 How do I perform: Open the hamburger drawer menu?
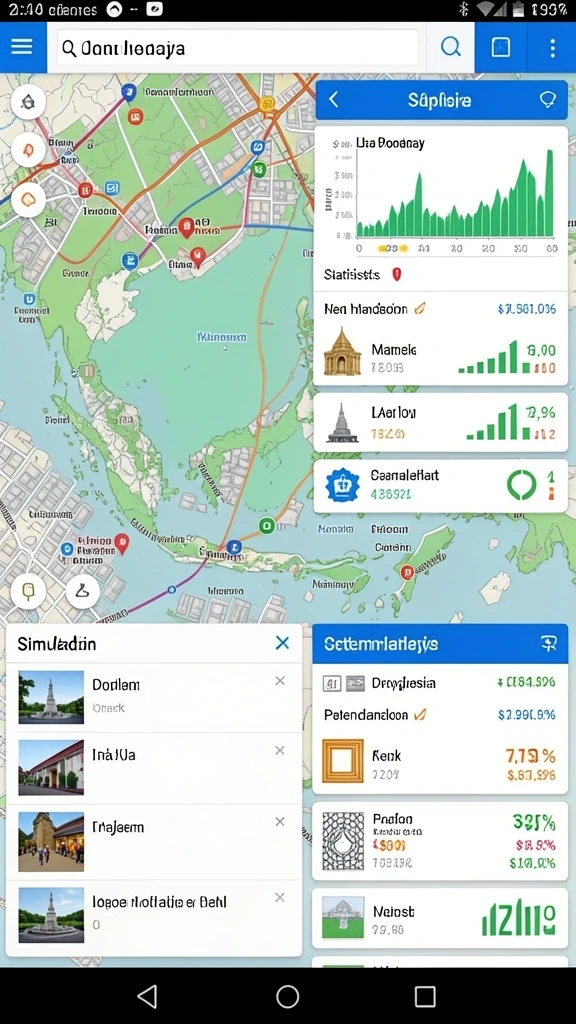point(22,47)
